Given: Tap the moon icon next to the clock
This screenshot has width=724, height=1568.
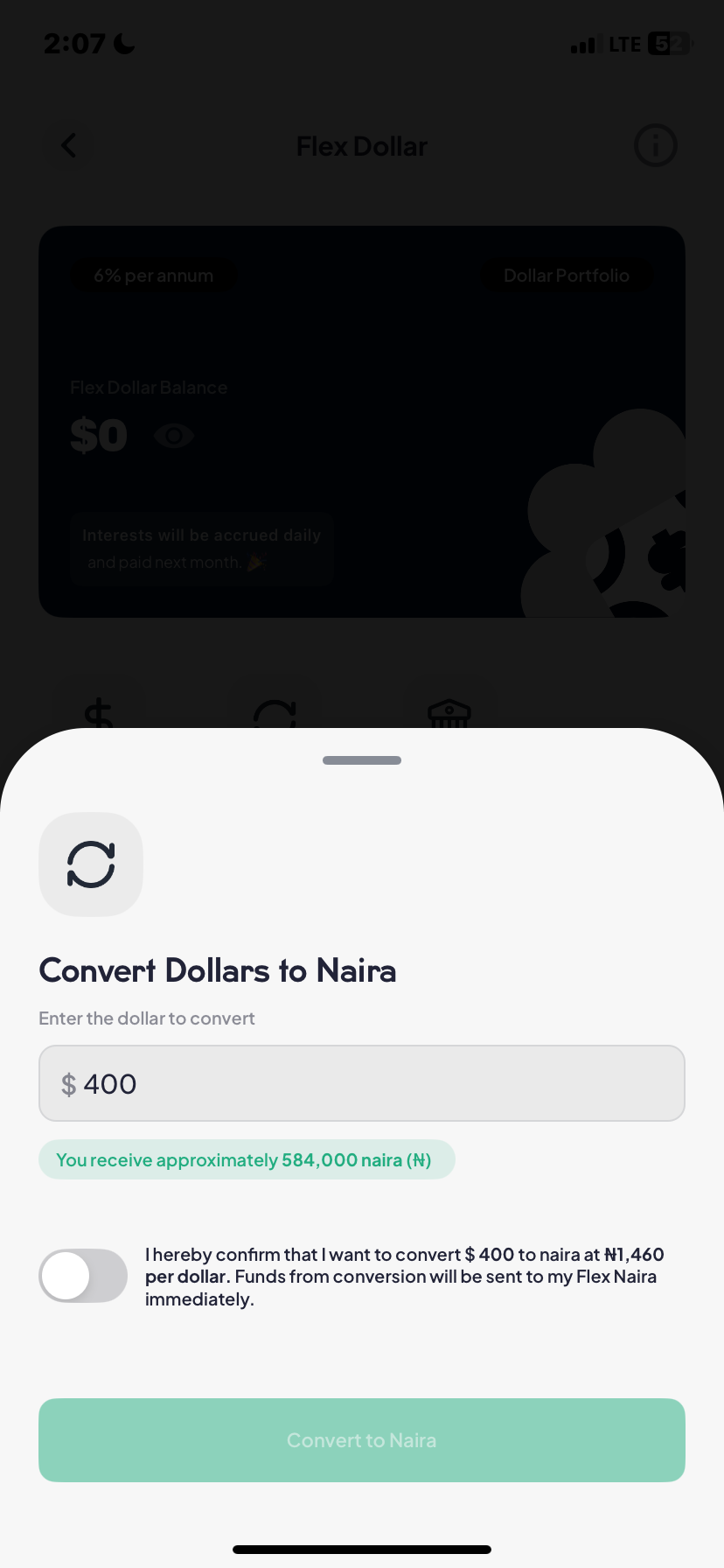Looking at the screenshot, I should 123,42.
